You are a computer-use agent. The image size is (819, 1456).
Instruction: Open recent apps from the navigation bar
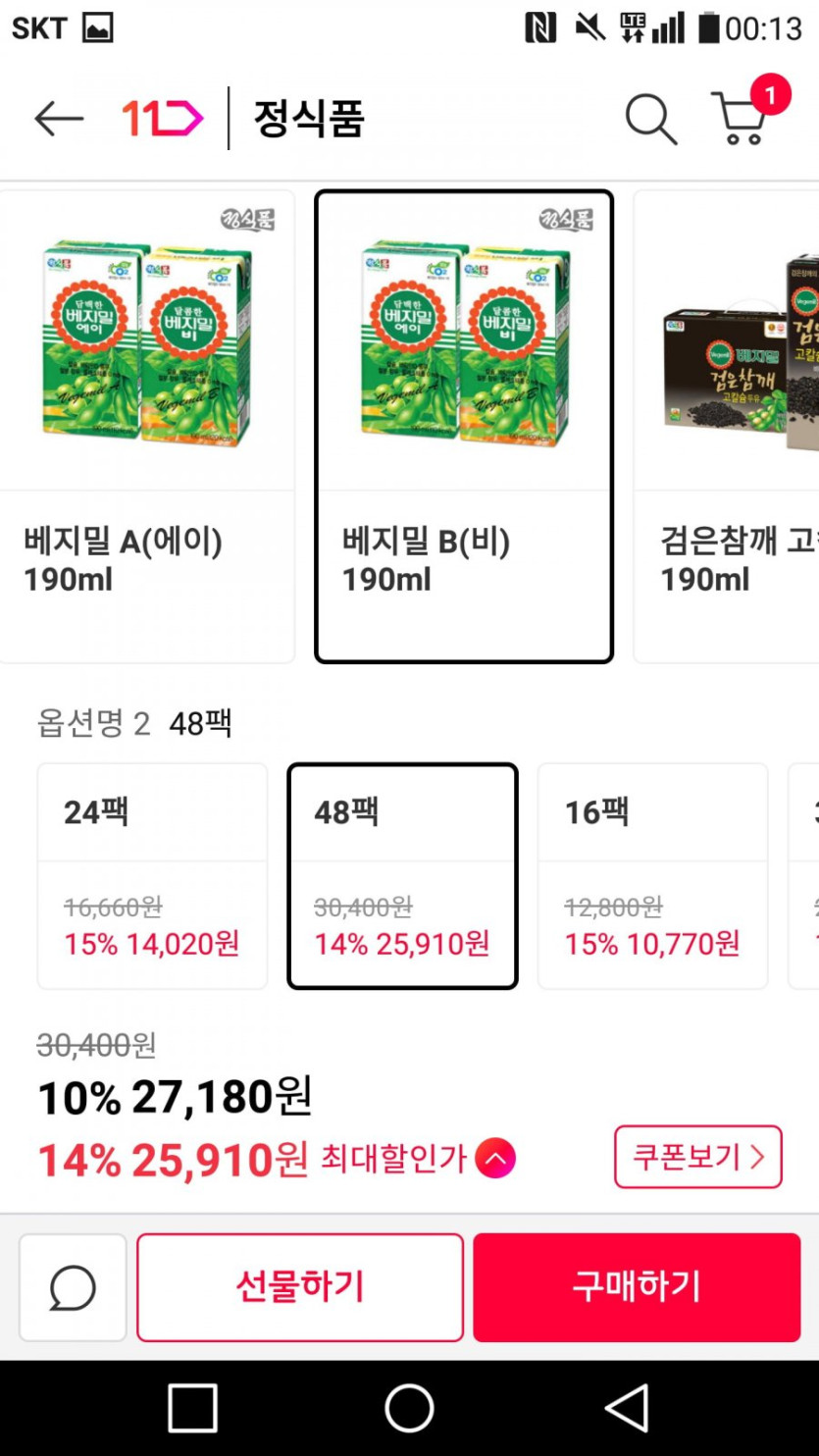[192, 1409]
